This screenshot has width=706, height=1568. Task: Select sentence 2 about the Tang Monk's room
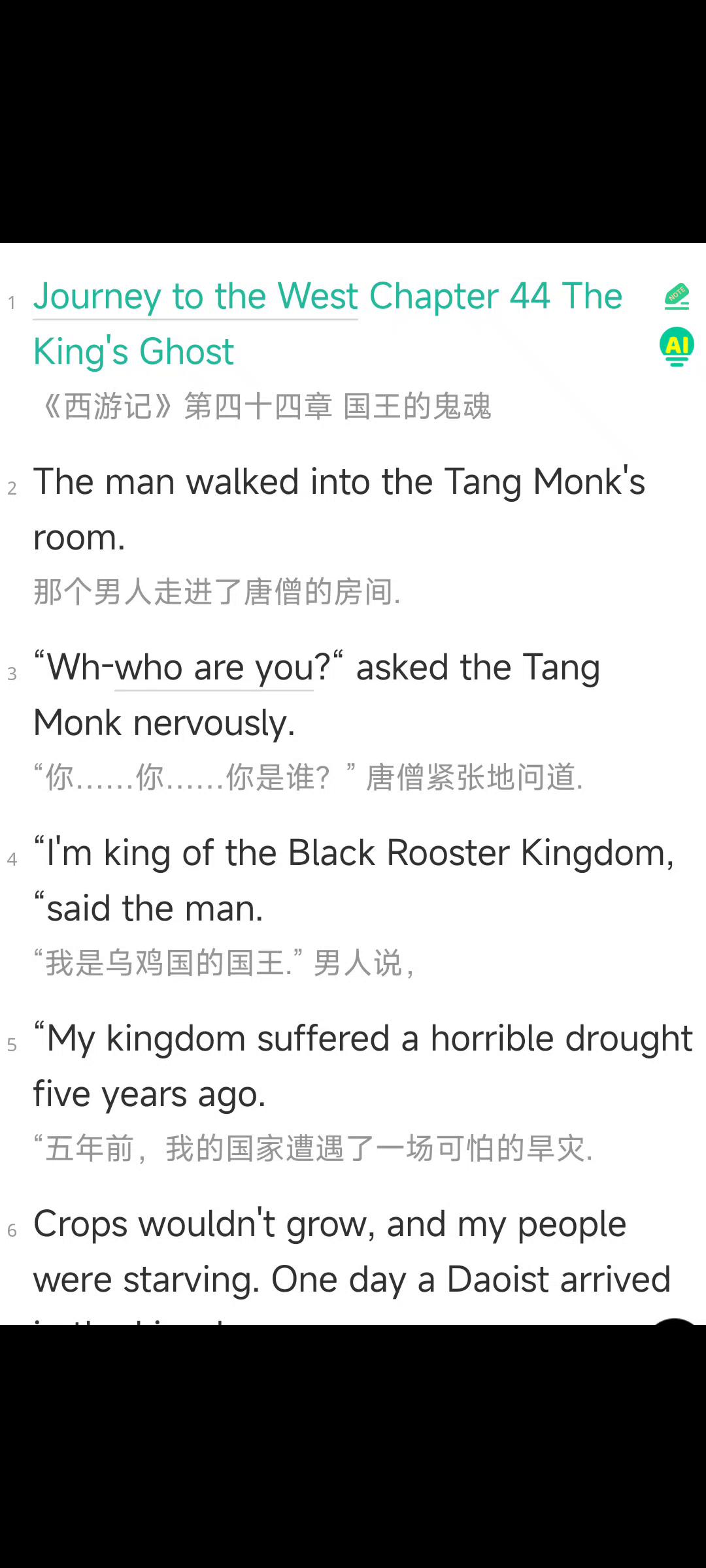pos(339,510)
